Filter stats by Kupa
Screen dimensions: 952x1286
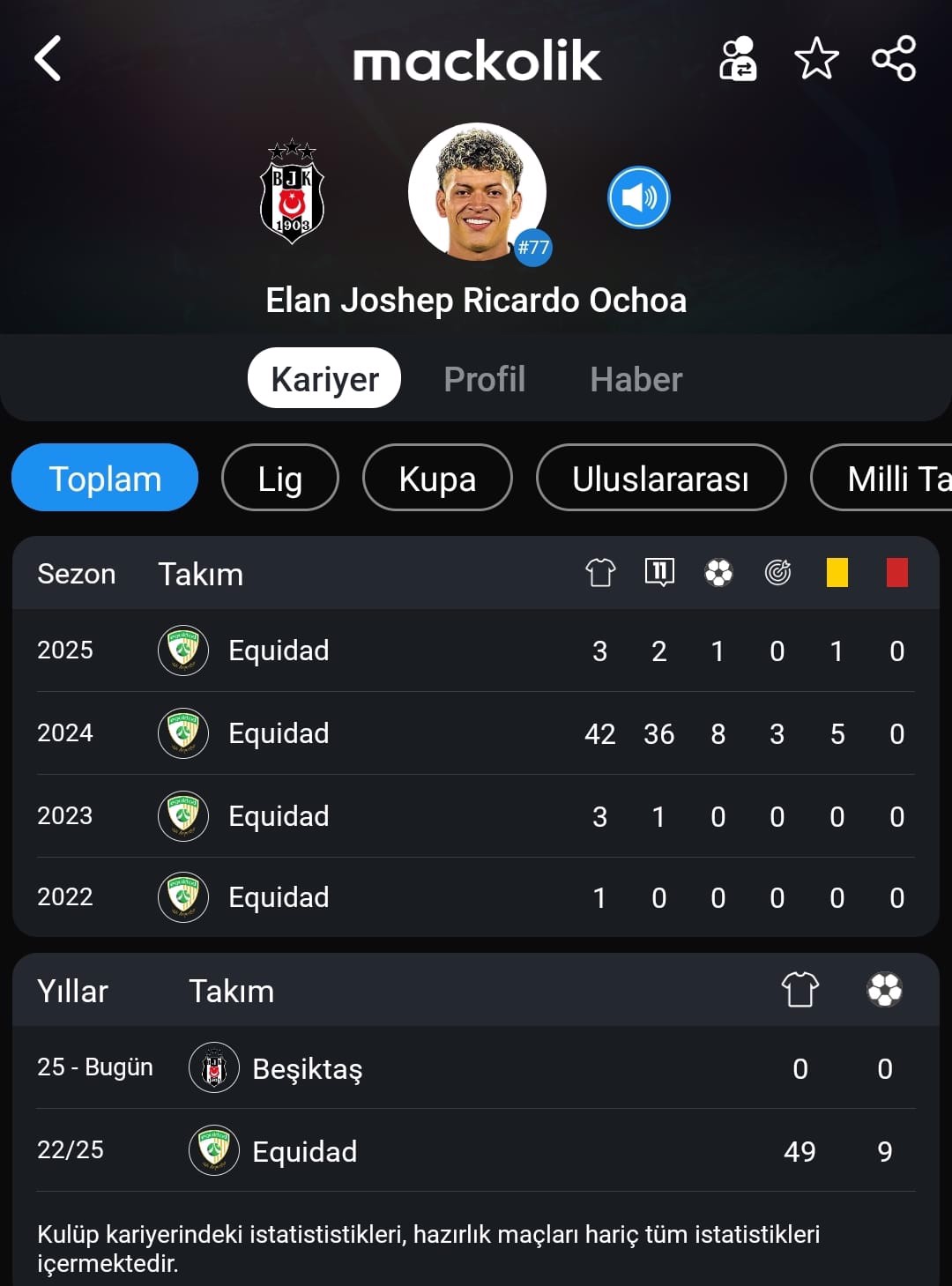point(437,479)
